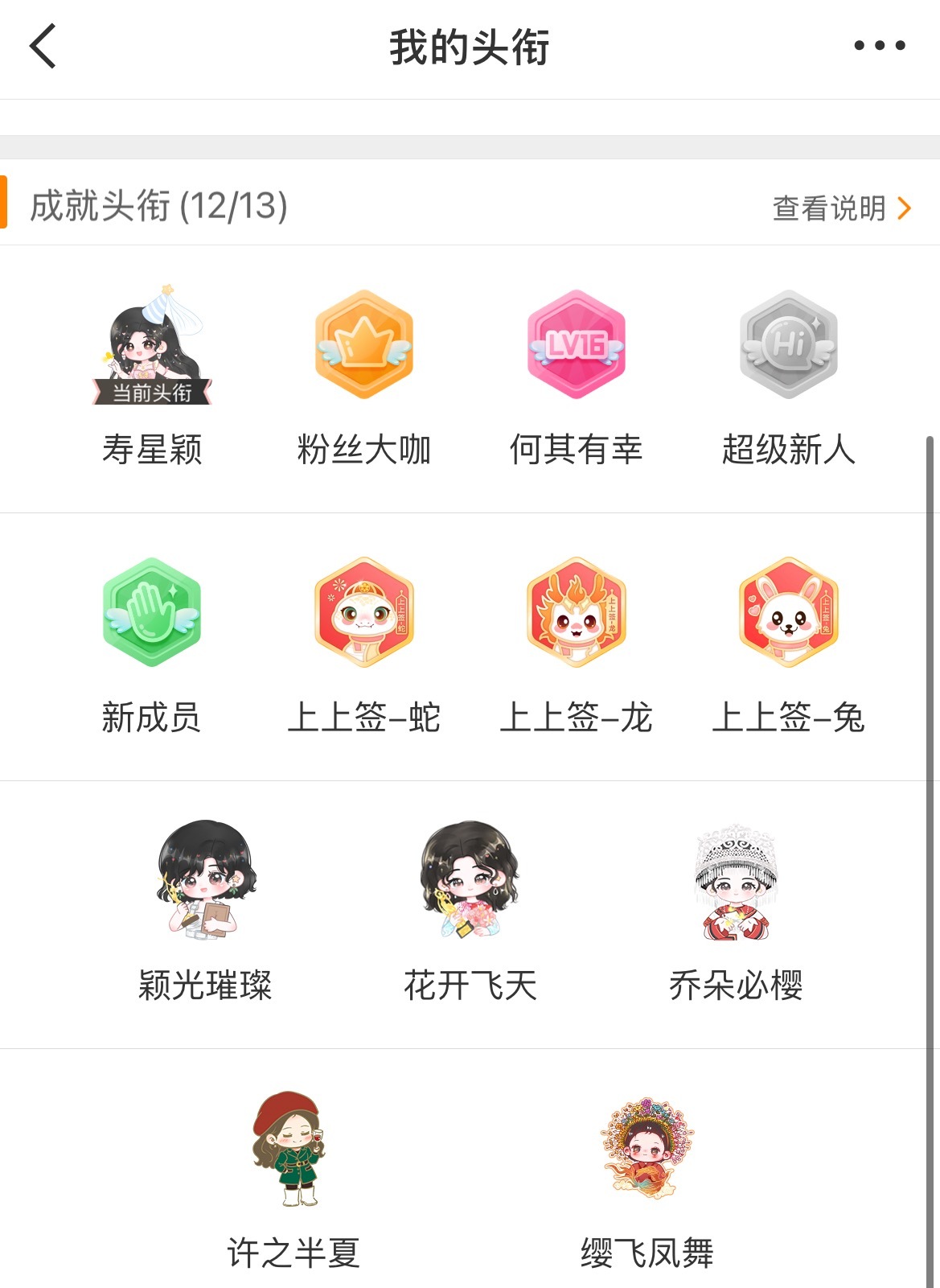Tap the 许之半夏 title
940x1288 pixels.
point(293,1149)
